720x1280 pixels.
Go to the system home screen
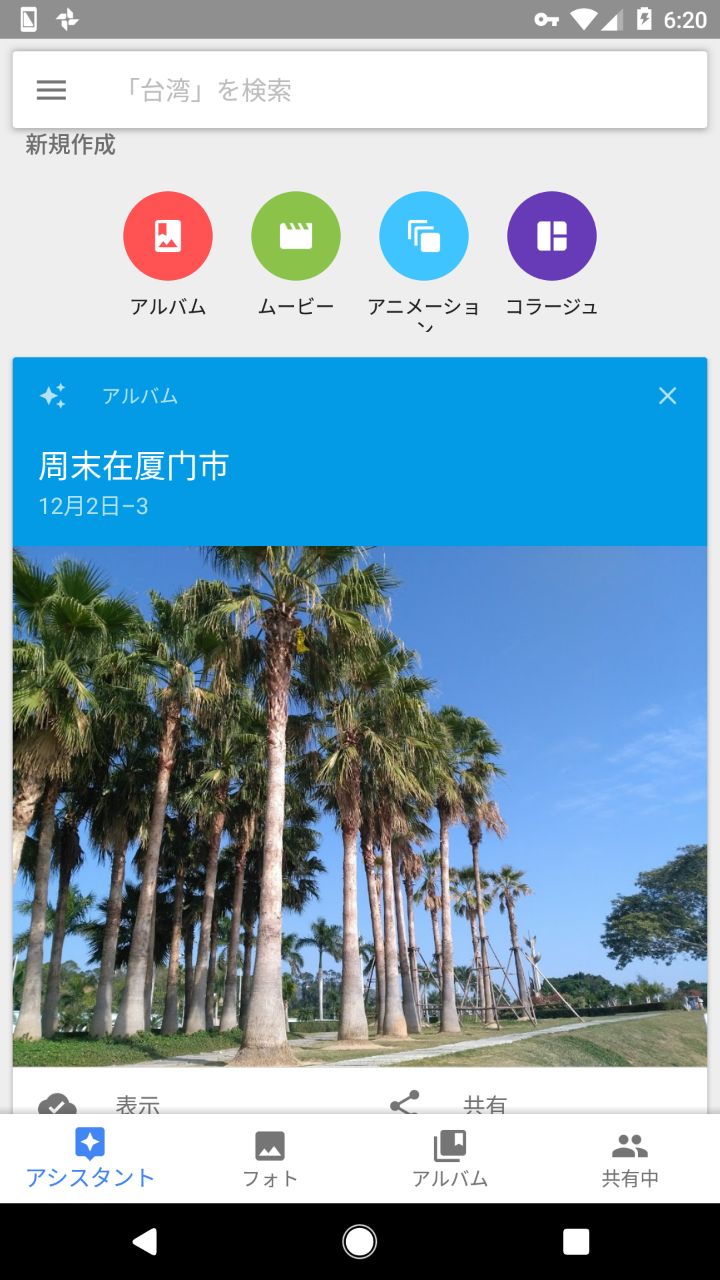[360, 1241]
